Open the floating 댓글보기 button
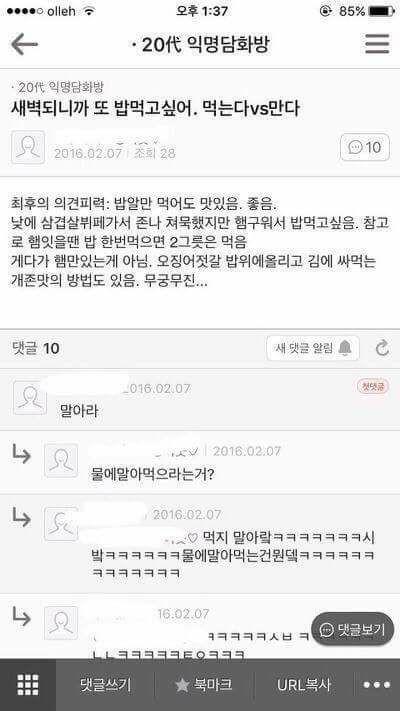 click(x=352, y=629)
